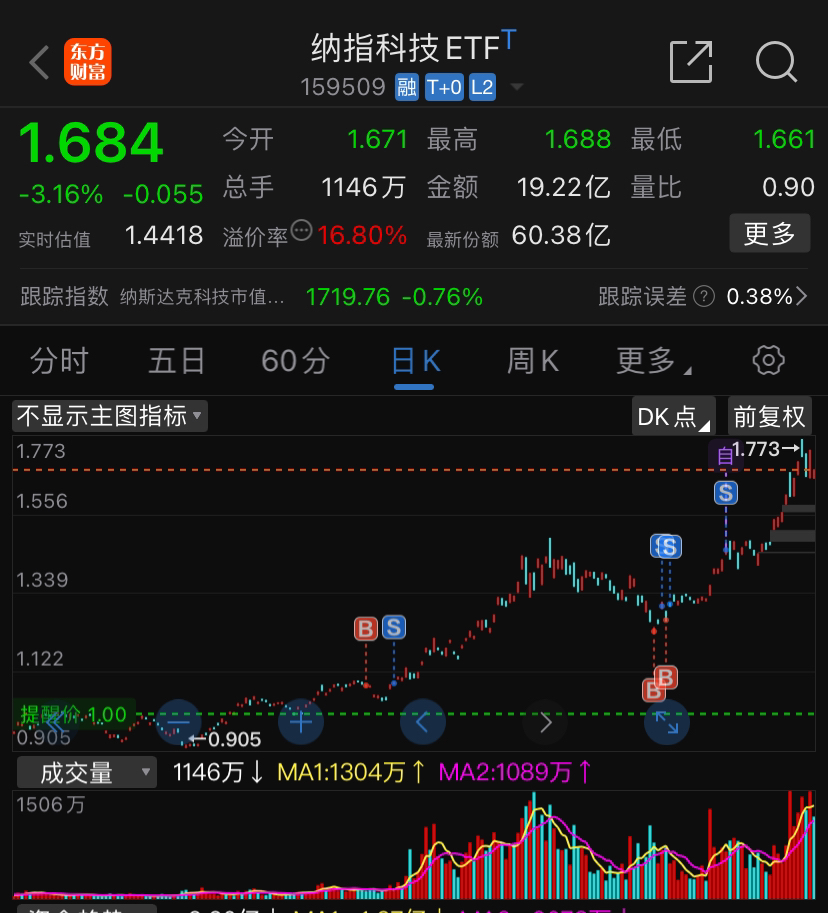Zoom in using the plus icon on chart

(x=300, y=722)
